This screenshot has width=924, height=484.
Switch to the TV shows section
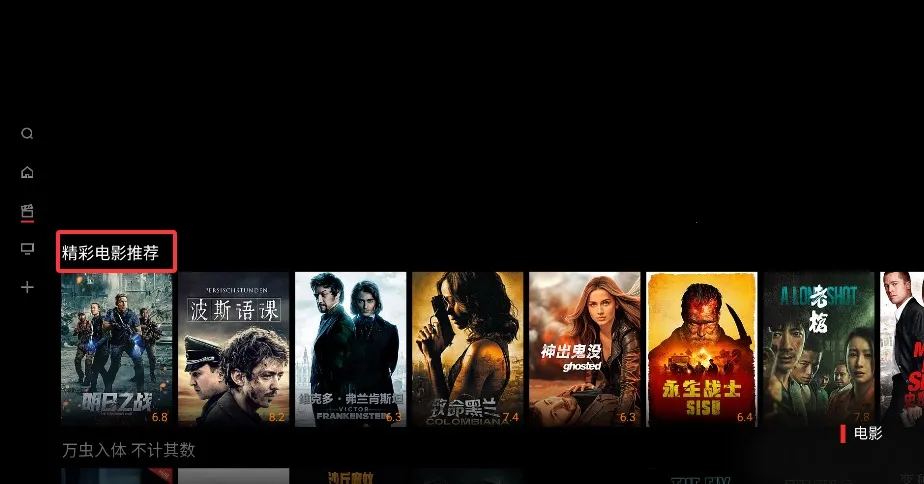pyautogui.click(x=27, y=249)
